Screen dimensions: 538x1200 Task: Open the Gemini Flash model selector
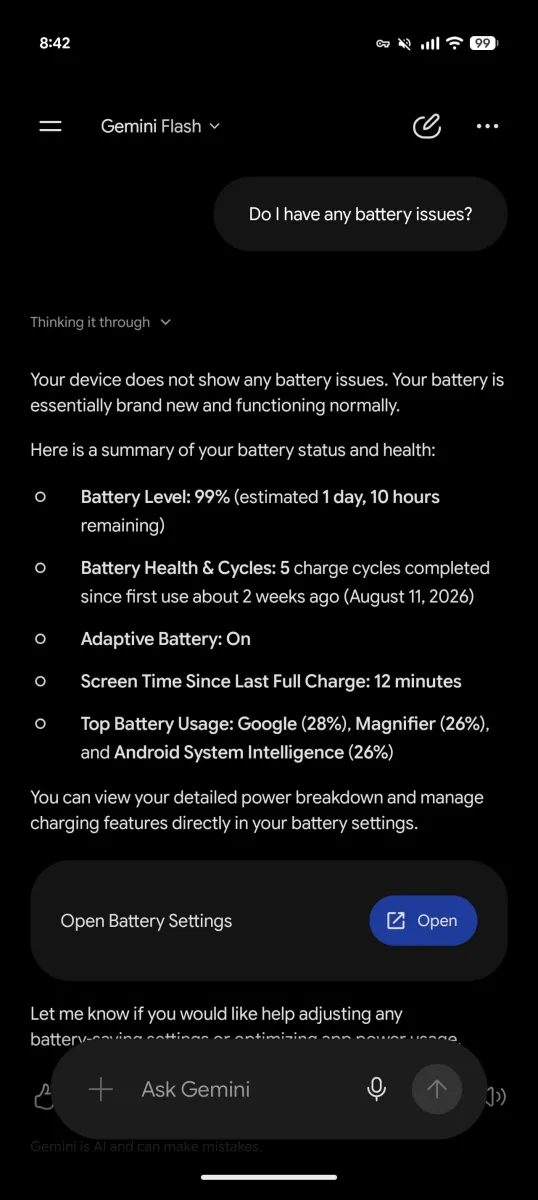point(160,126)
